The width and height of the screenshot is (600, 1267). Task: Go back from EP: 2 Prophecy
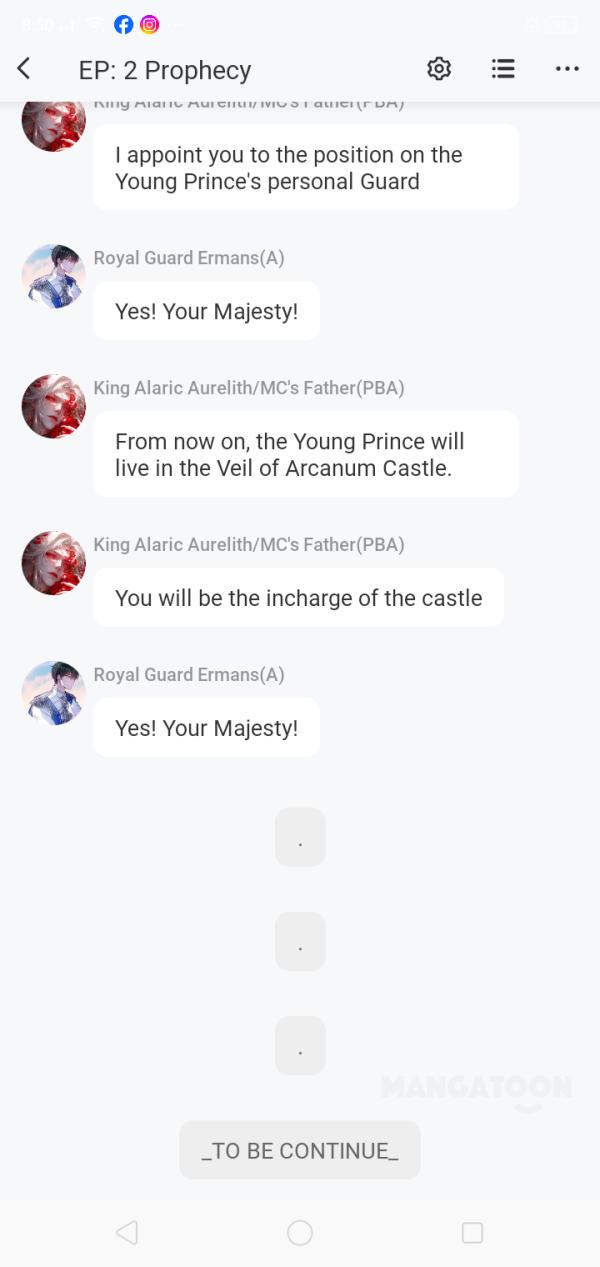tap(24, 69)
